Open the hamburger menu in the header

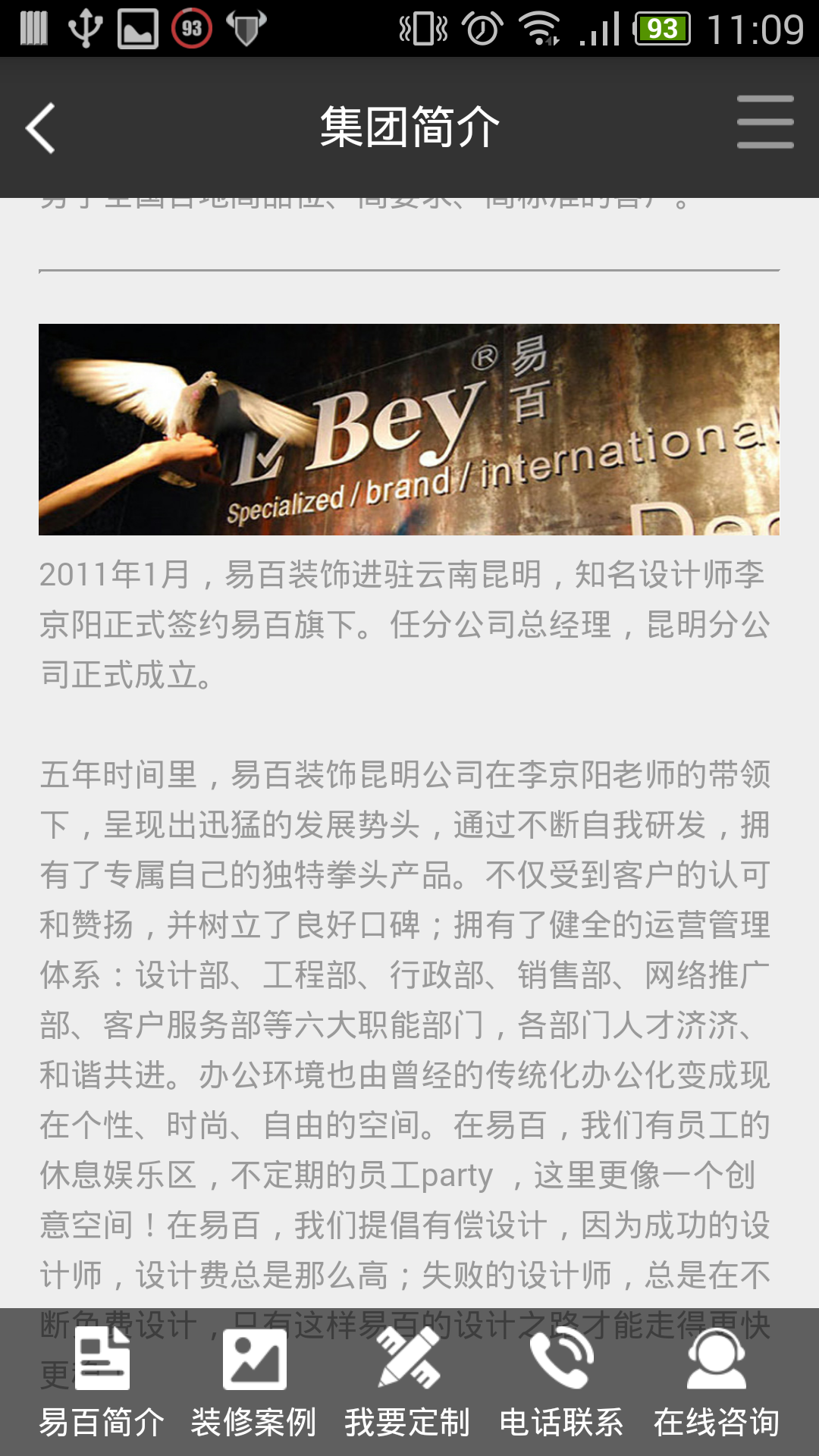click(x=765, y=122)
